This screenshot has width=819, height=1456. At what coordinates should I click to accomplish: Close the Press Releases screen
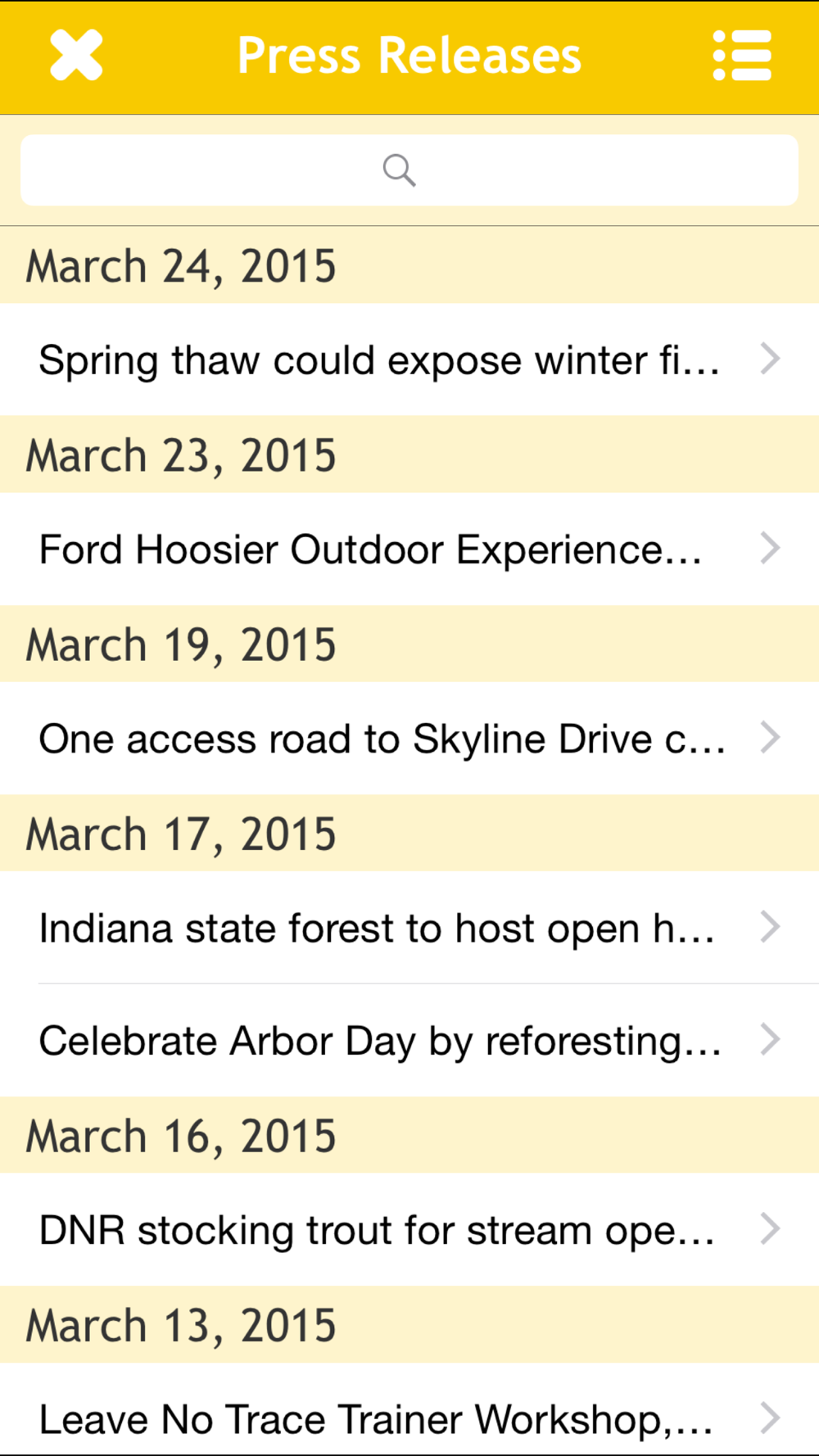pyautogui.click(x=76, y=56)
